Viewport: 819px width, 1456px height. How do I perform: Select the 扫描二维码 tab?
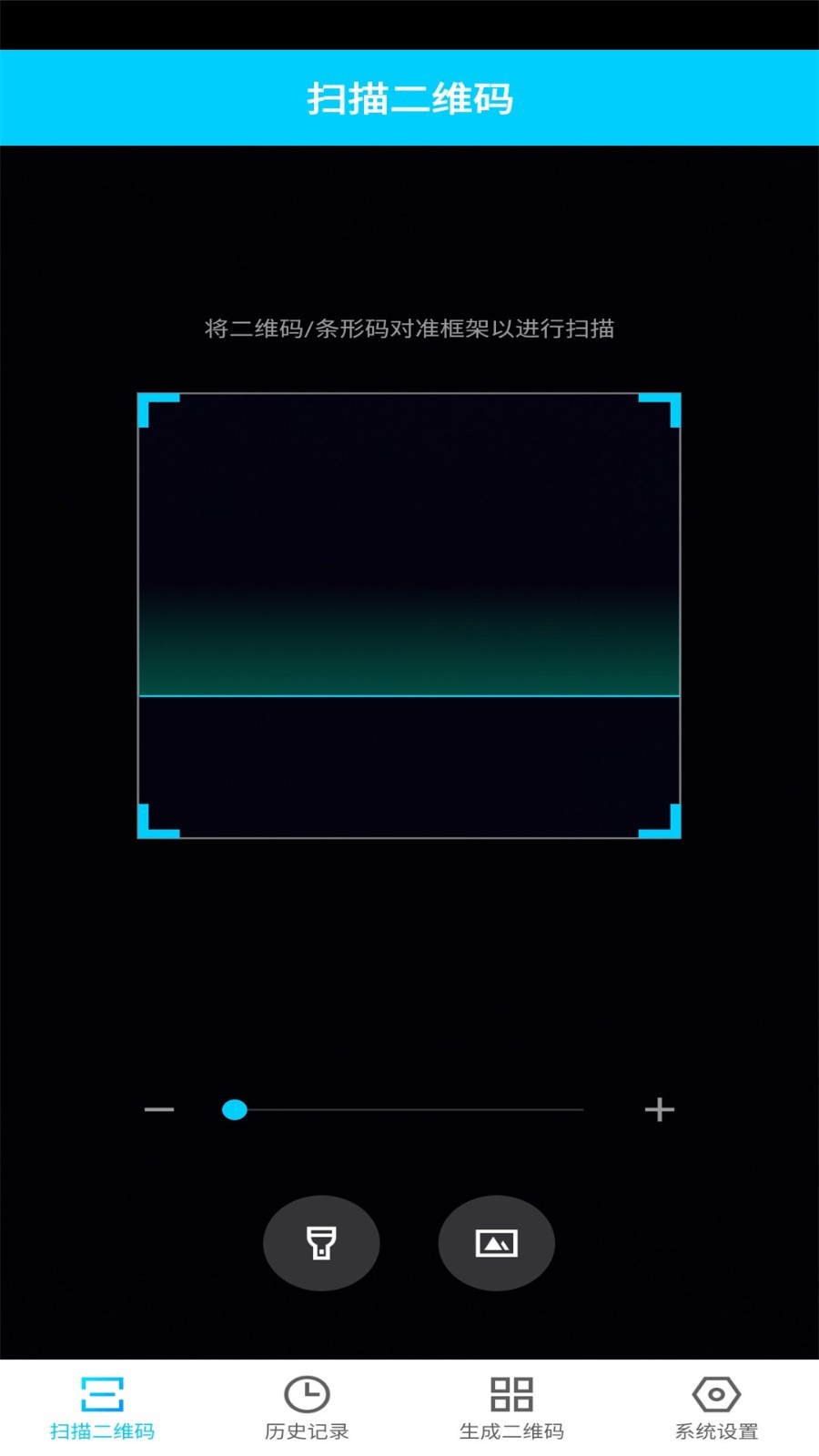pyautogui.click(x=102, y=1408)
